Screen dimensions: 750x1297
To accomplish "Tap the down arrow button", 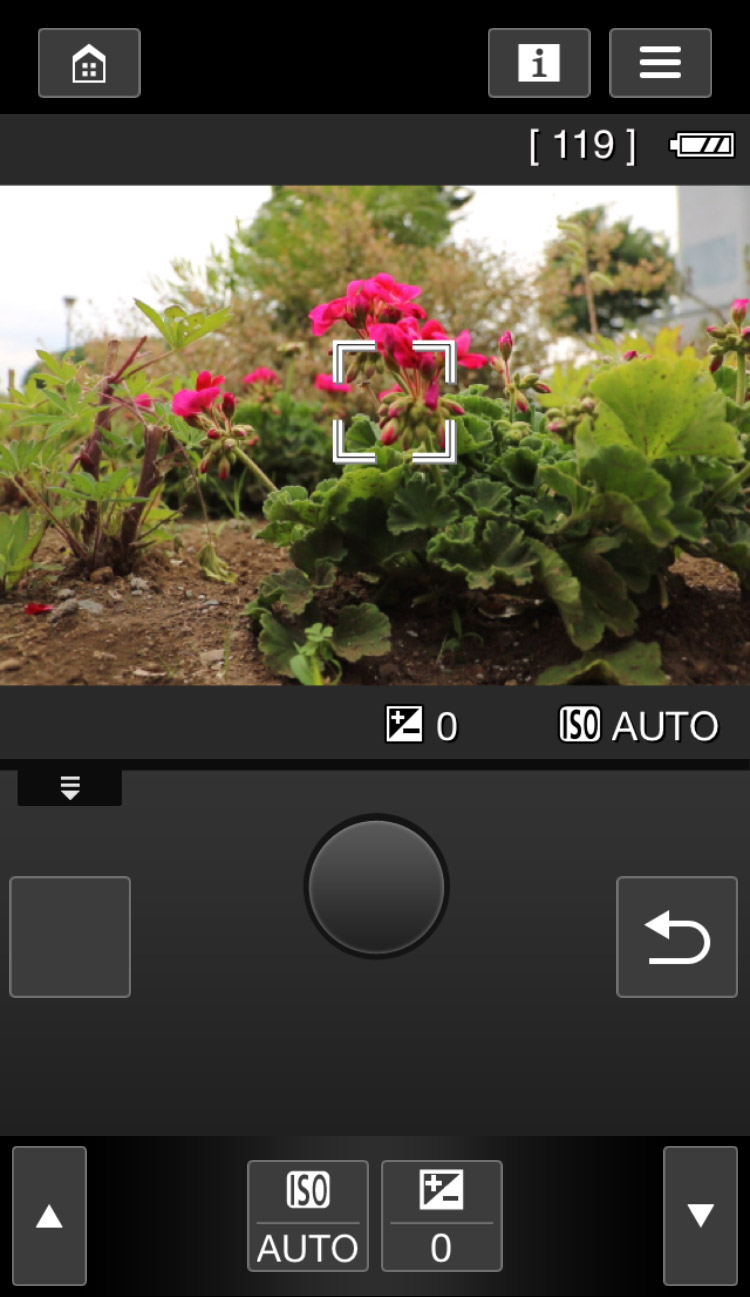I will (x=700, y=1216).
